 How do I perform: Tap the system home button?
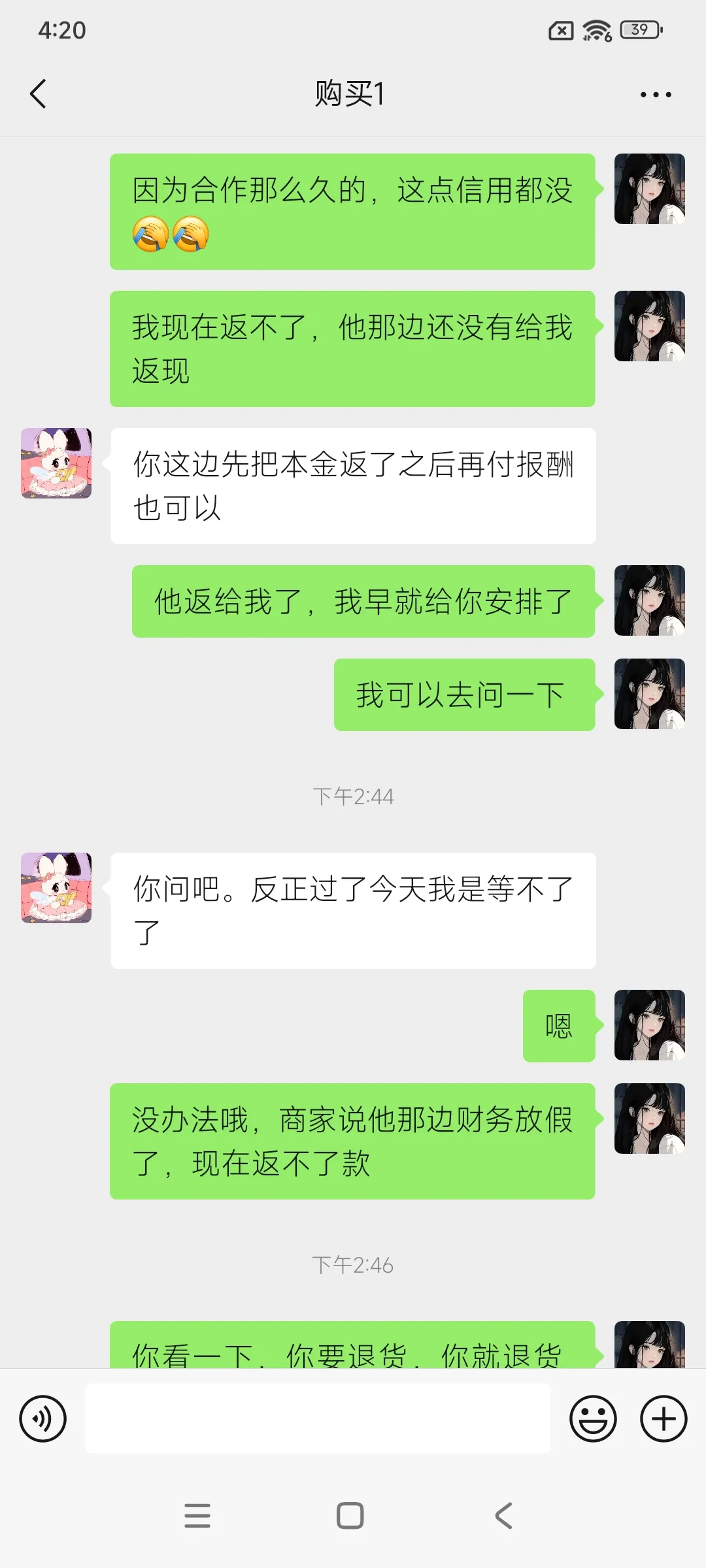(350, 1516)
